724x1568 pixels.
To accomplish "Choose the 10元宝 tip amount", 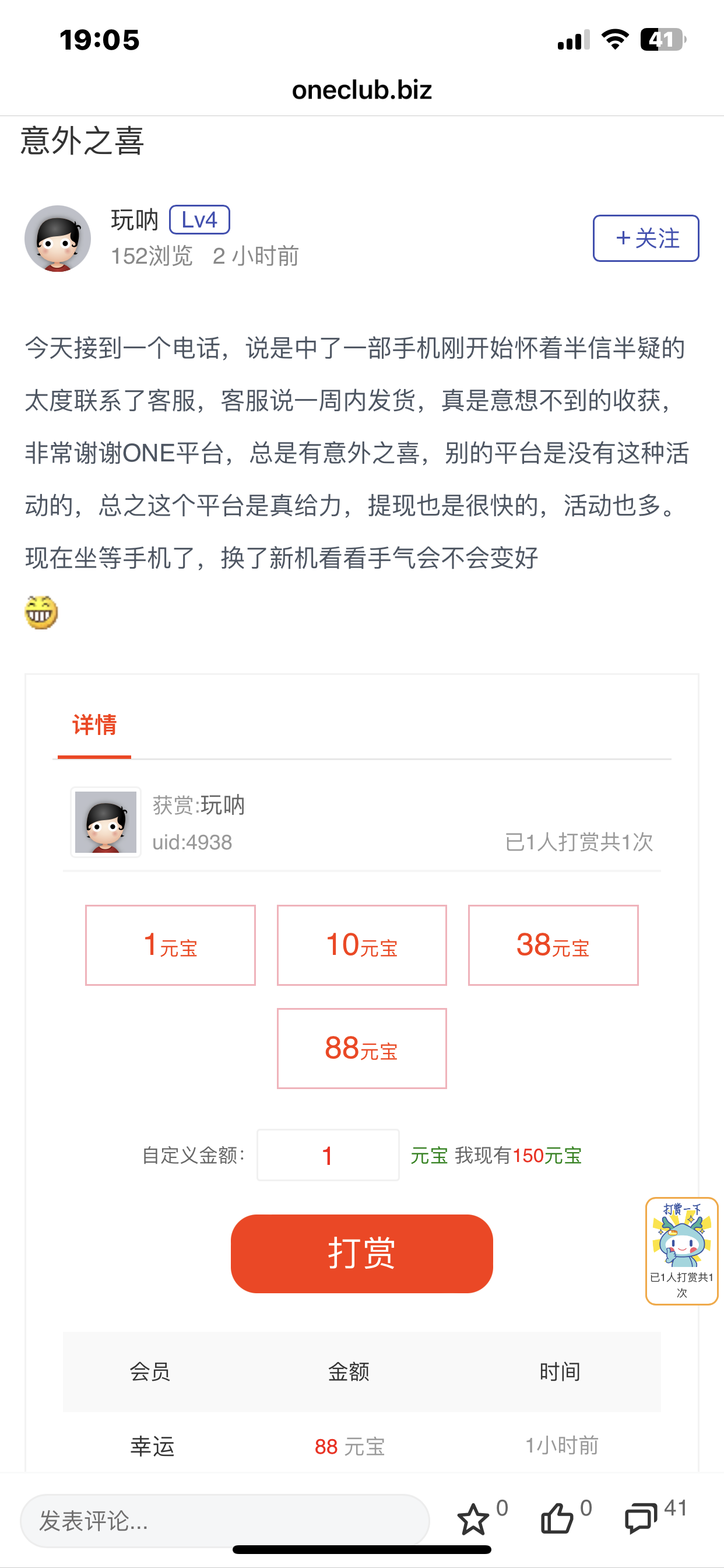I will point(361,944).
